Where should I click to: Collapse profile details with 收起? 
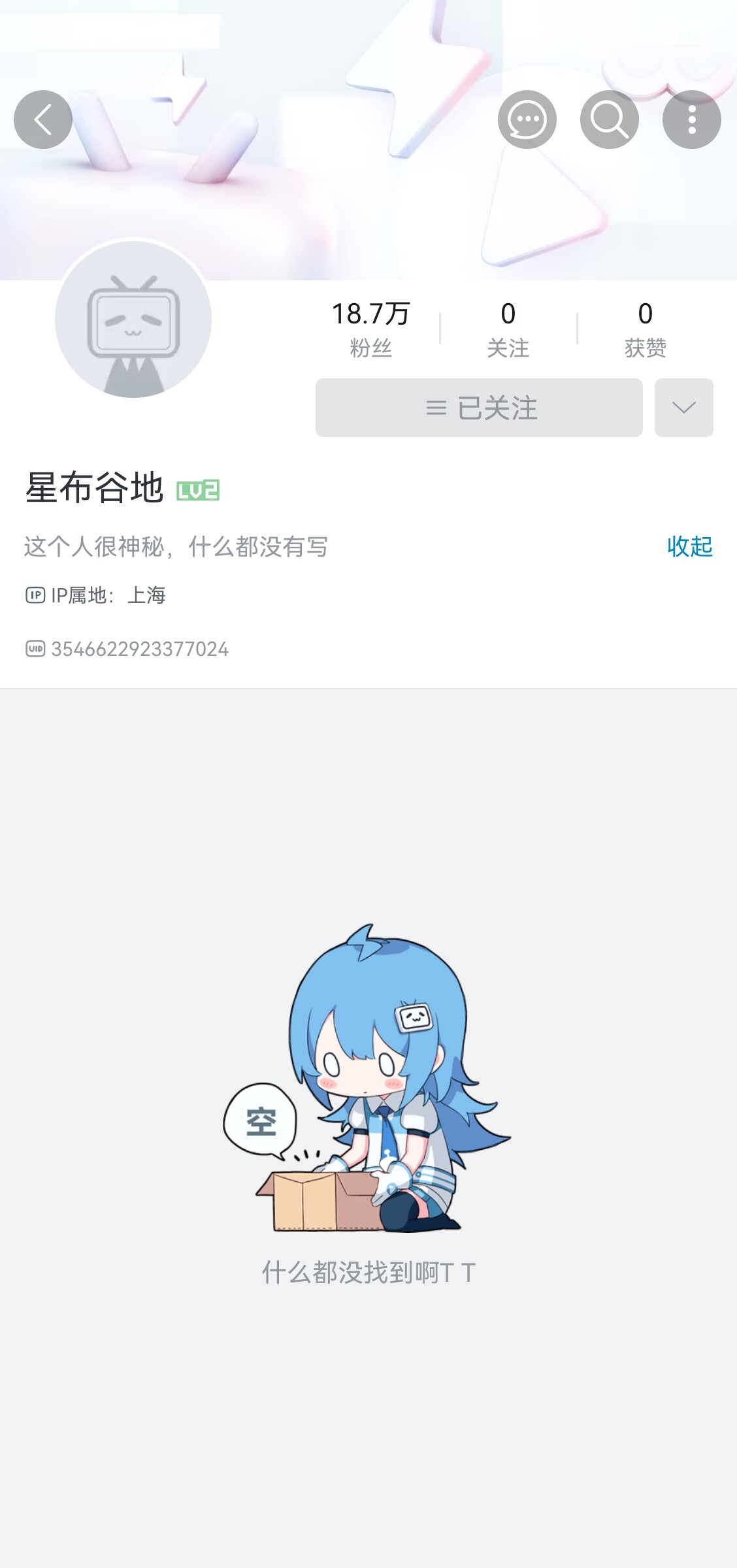(690, 546)
